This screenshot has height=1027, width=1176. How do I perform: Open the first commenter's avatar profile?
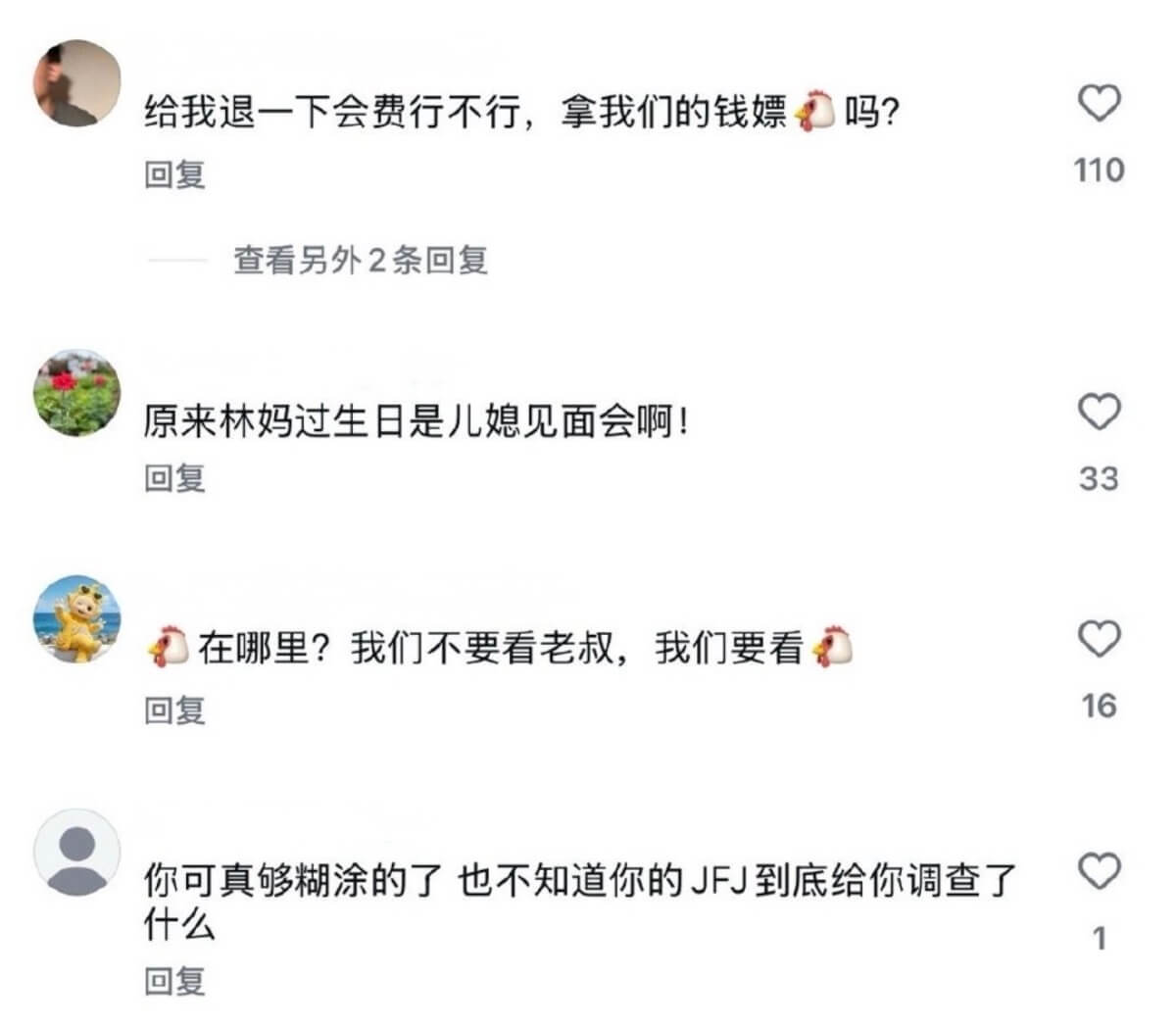pyautogui.click(x=76, y=83)
